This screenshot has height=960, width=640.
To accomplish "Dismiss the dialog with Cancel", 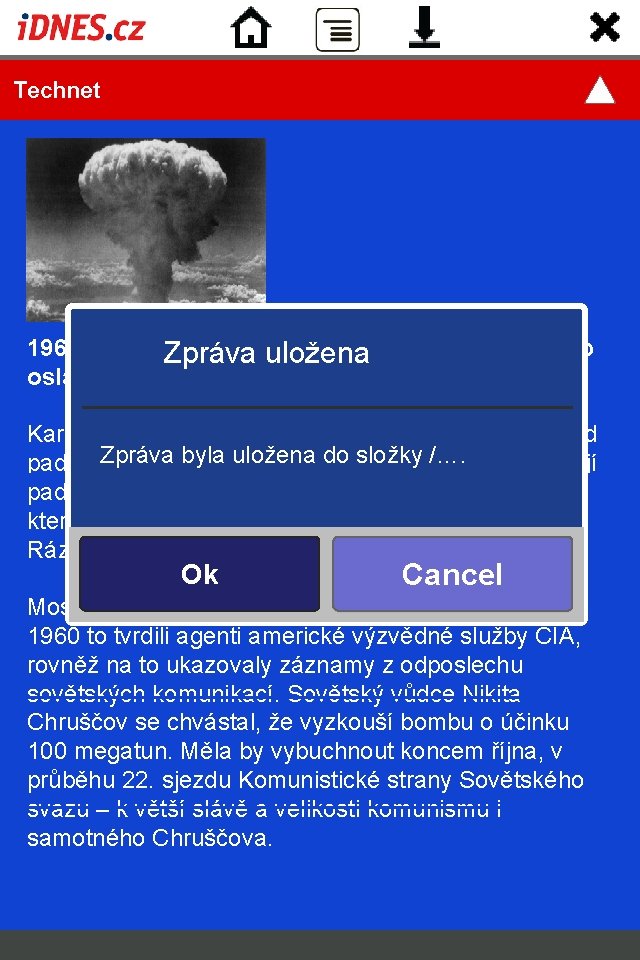I will click(453, 574).
